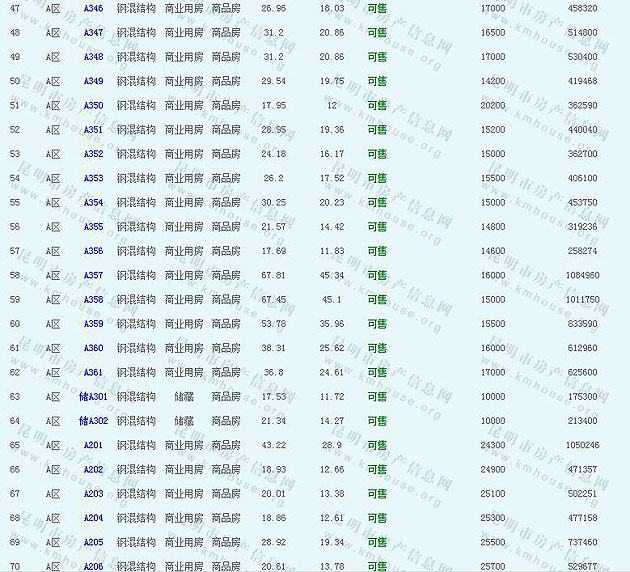Open unit A347 details
The image size is (630, 572).
(93, 33)
